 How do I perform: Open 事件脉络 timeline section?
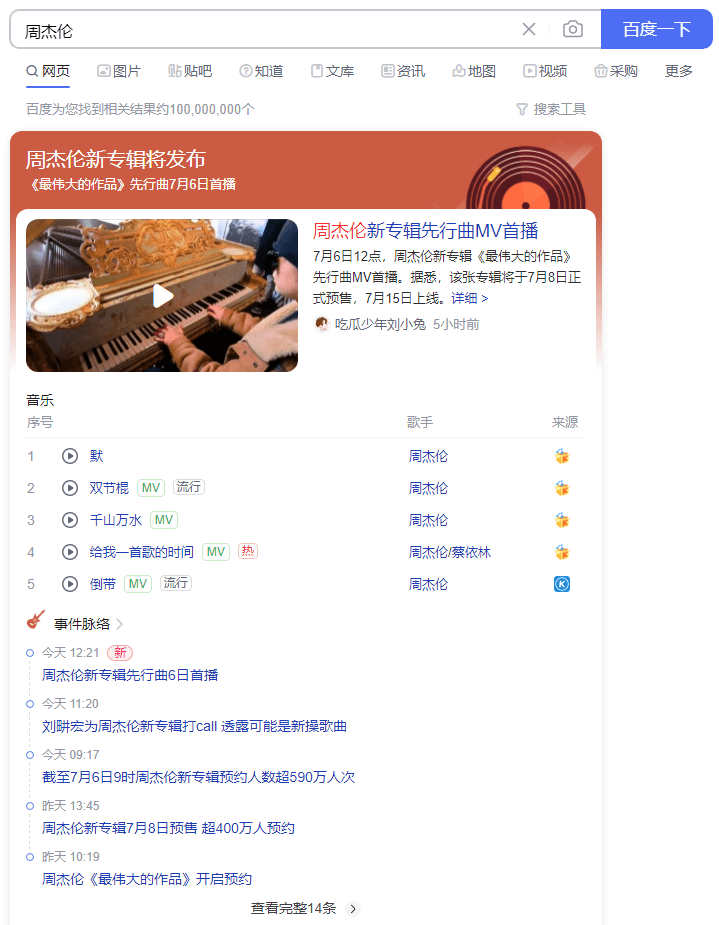pos(82,624)
